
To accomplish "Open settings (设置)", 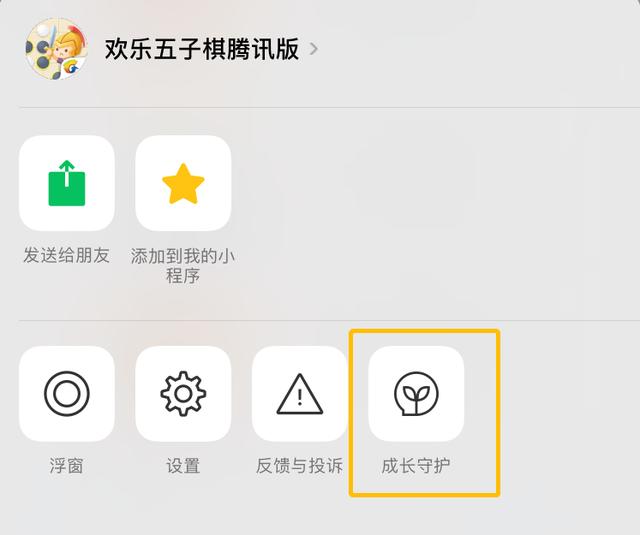I will (183, 394).
